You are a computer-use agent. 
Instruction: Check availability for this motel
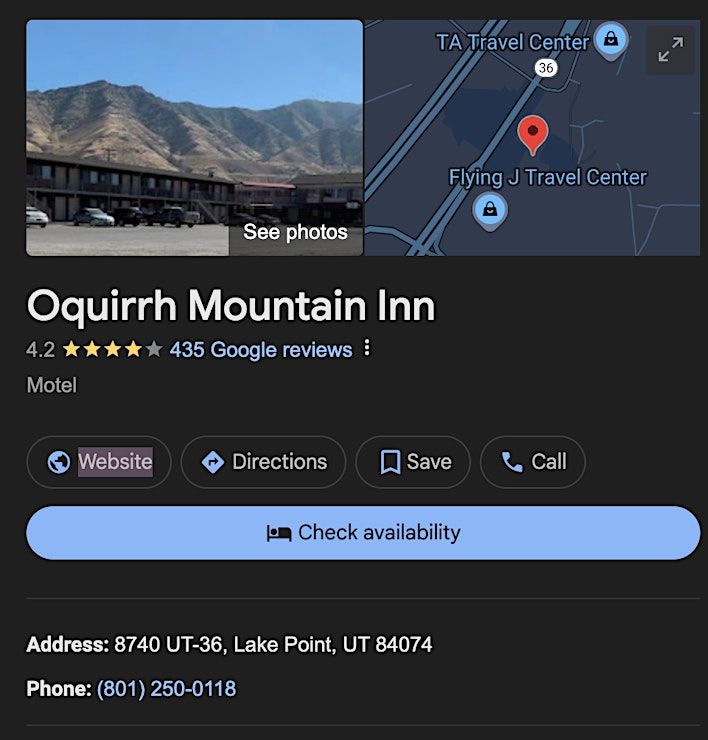click(363, 532)
